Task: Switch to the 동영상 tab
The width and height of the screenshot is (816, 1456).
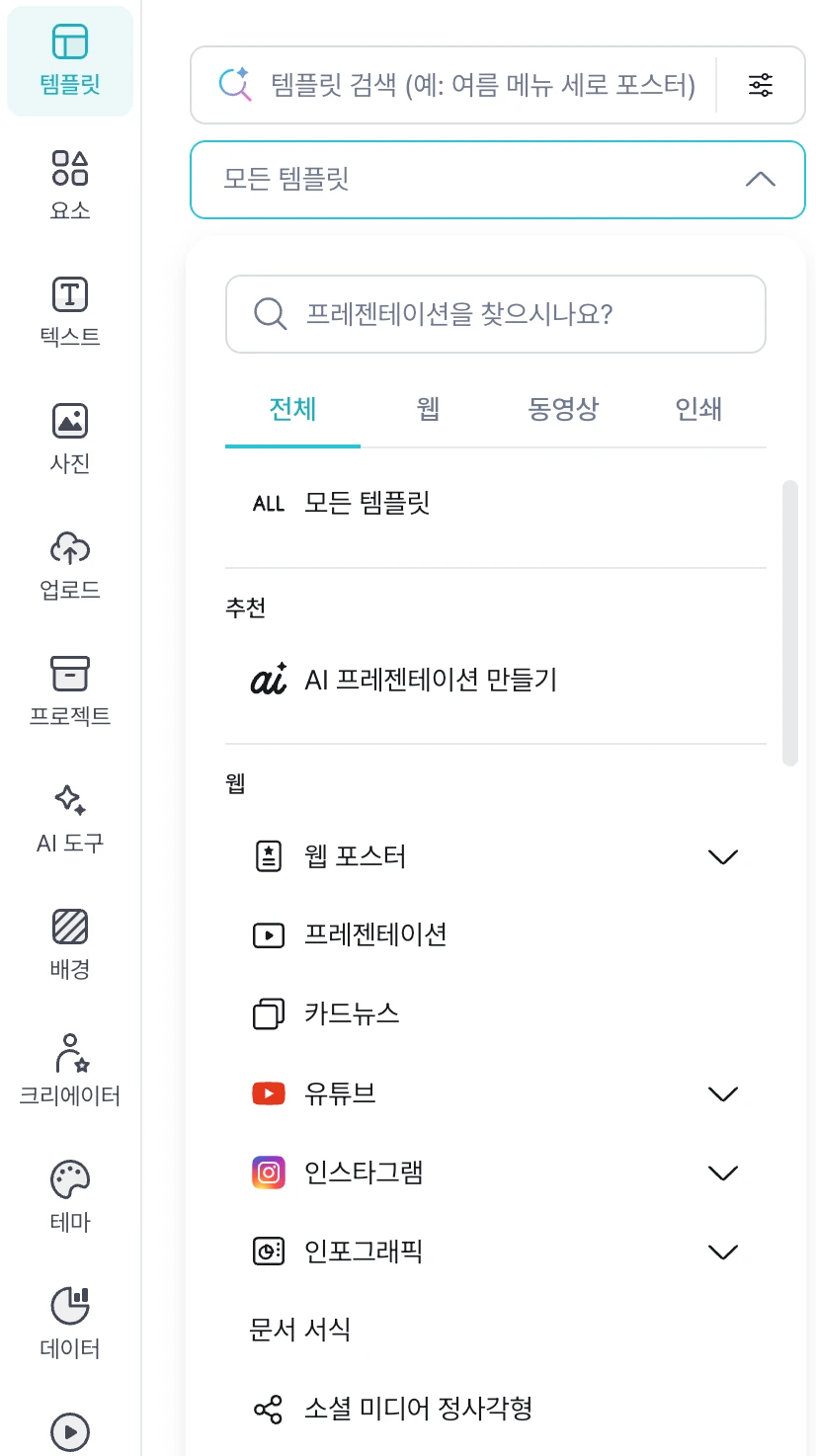Action: click(563, 410)
